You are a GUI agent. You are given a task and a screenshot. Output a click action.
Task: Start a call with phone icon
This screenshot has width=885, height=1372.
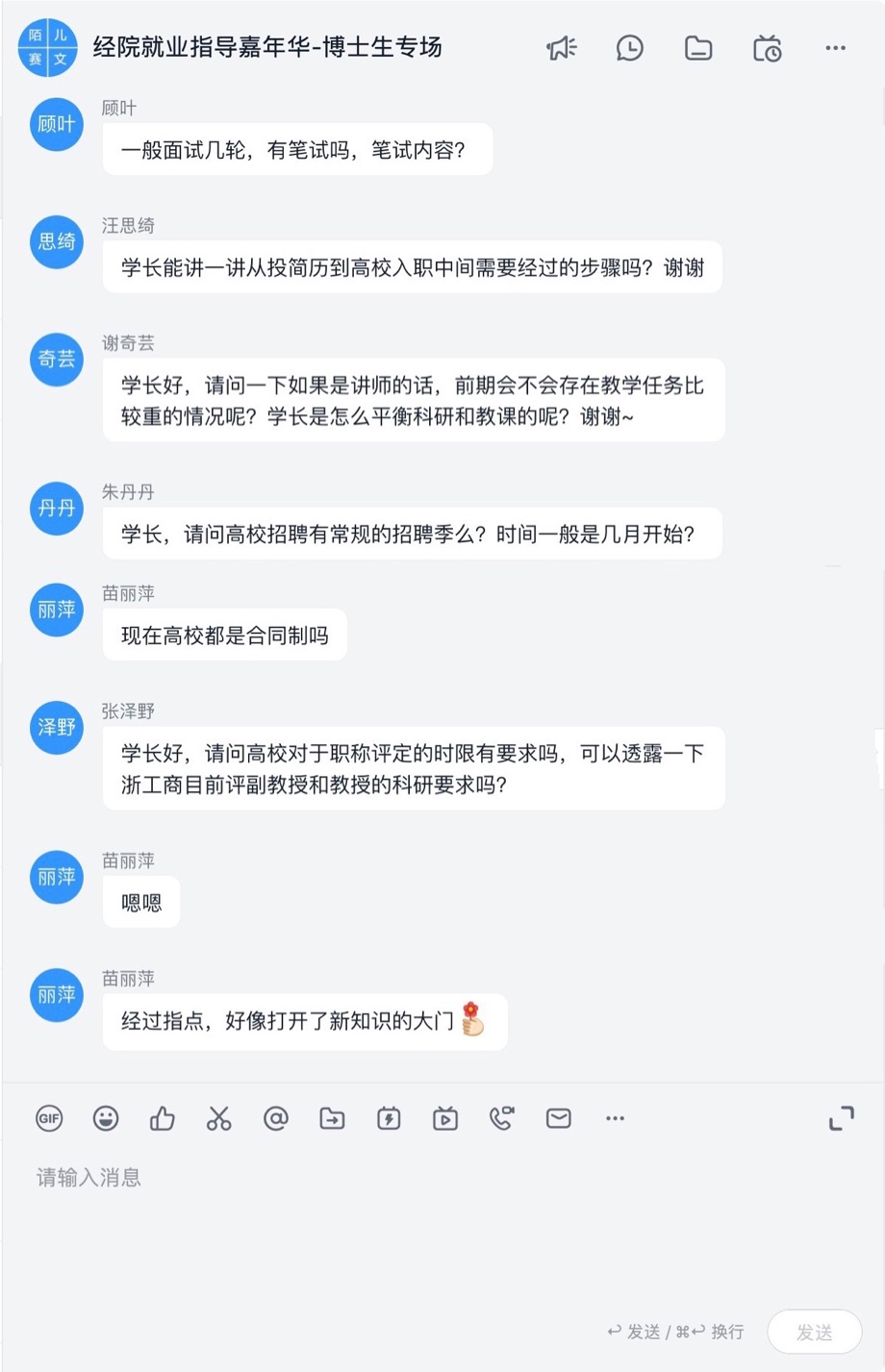502,1118
